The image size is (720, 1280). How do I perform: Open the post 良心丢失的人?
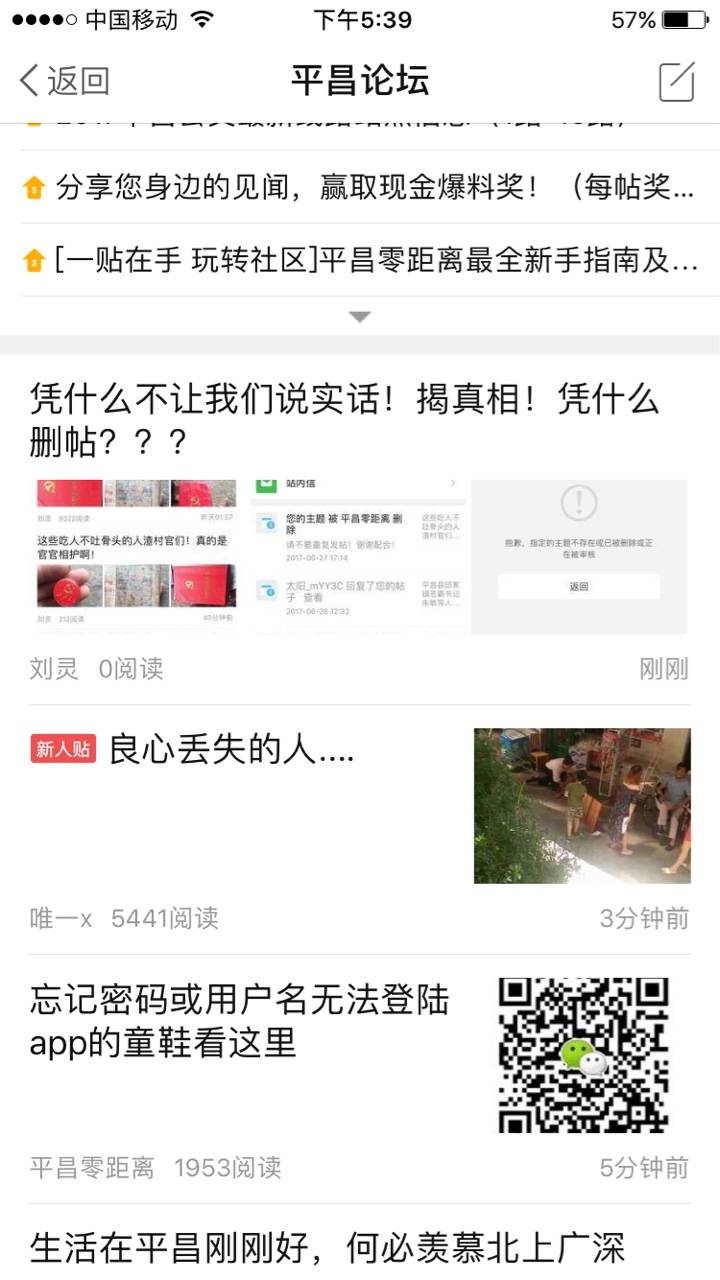point(231,749)
